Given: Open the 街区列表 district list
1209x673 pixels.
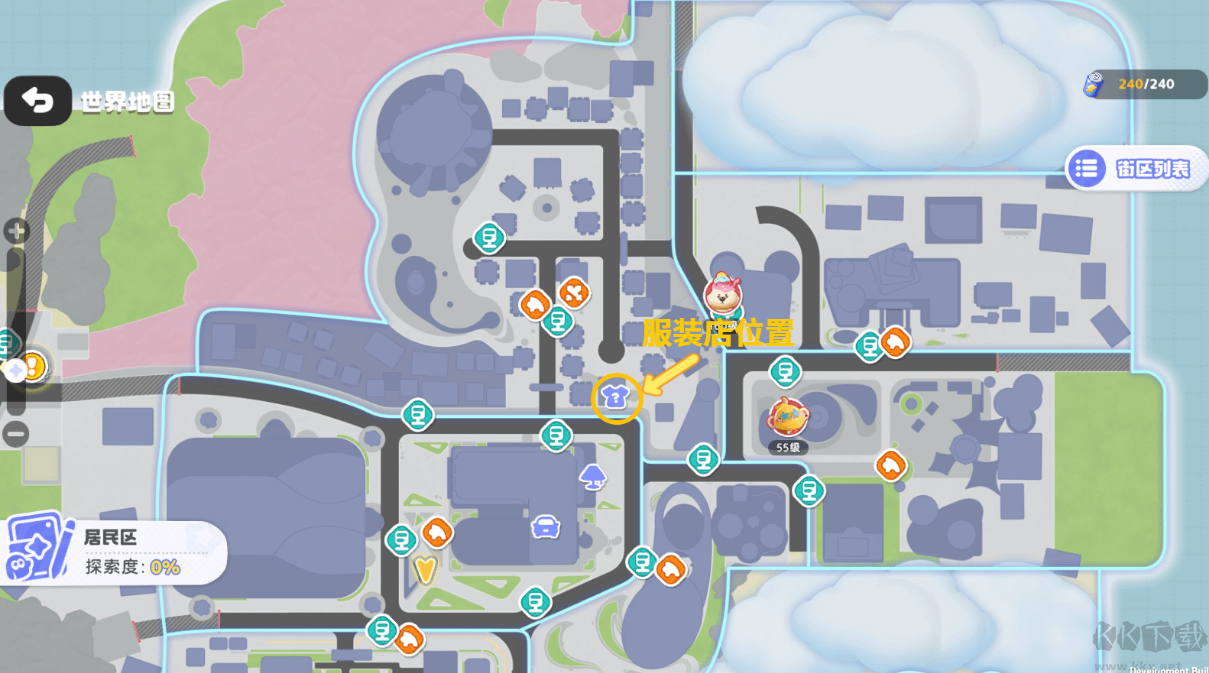Looking at the screenshot, I should point(1135,169).
